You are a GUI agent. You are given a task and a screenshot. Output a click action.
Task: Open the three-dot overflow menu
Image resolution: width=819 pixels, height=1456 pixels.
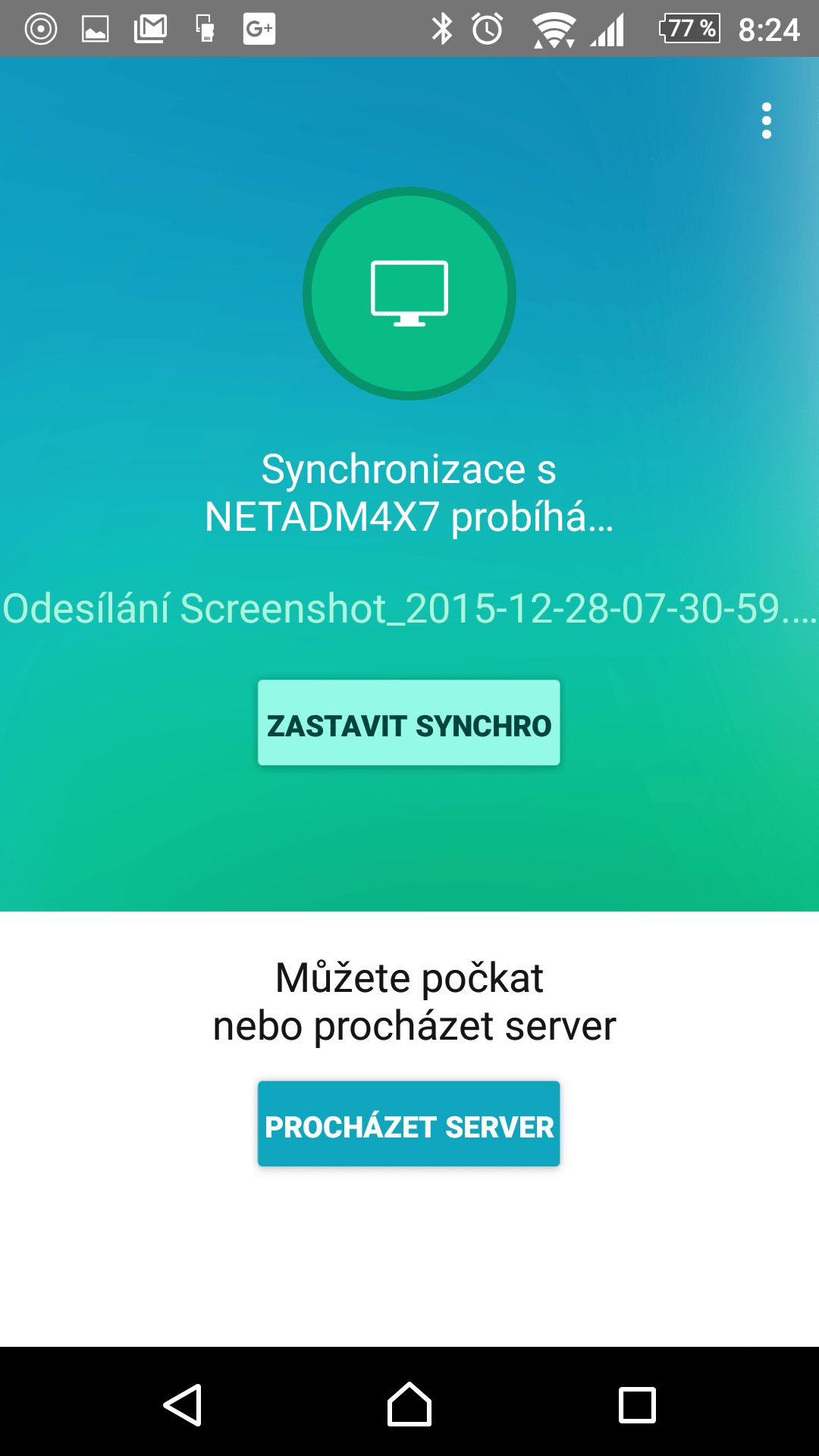click(766, 121)
